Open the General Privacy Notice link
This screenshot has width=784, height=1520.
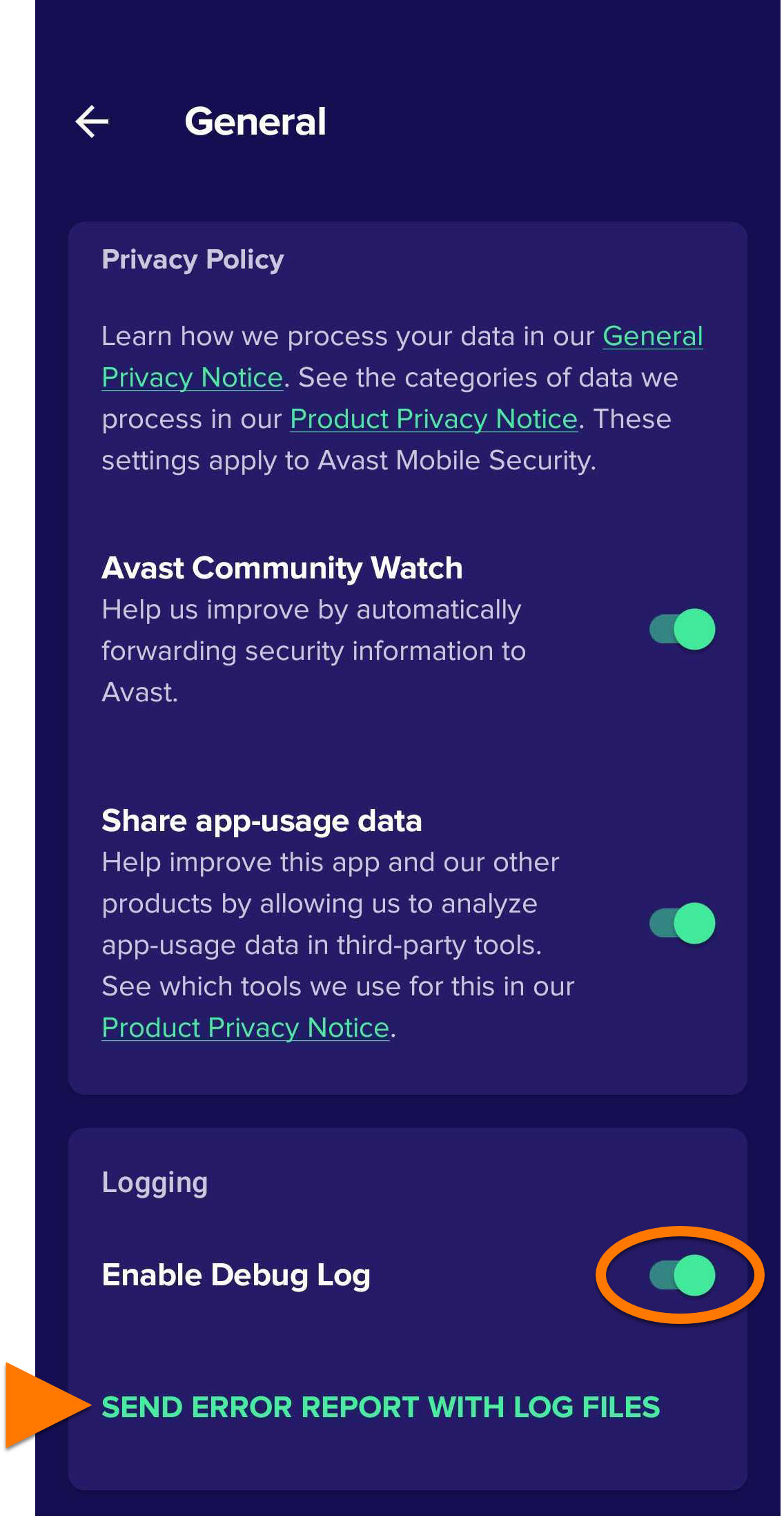point(651,337)
